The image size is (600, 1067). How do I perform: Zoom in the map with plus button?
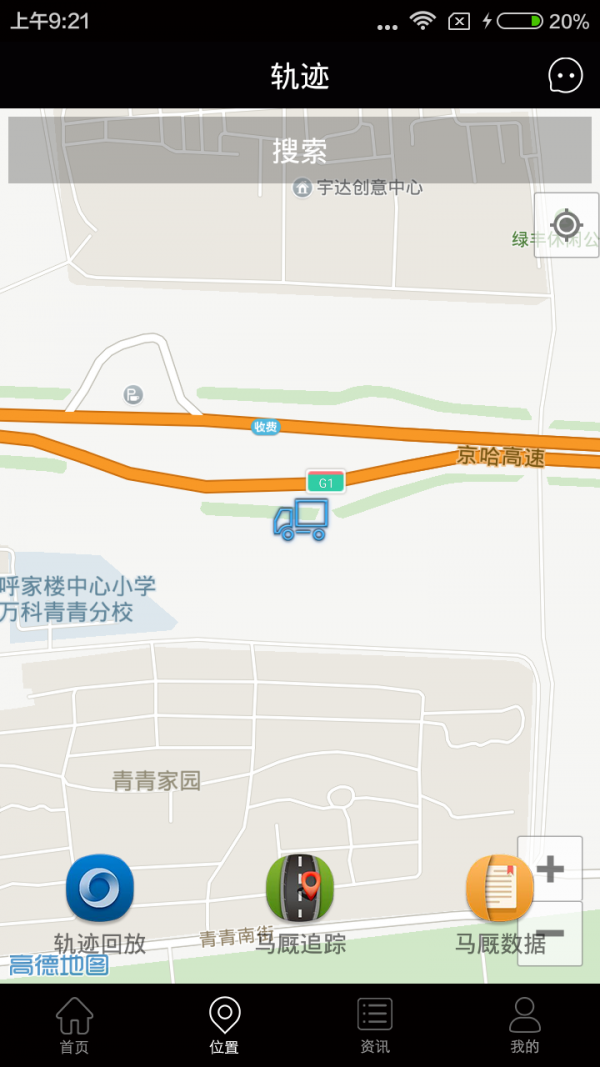(x=550, y=869)
